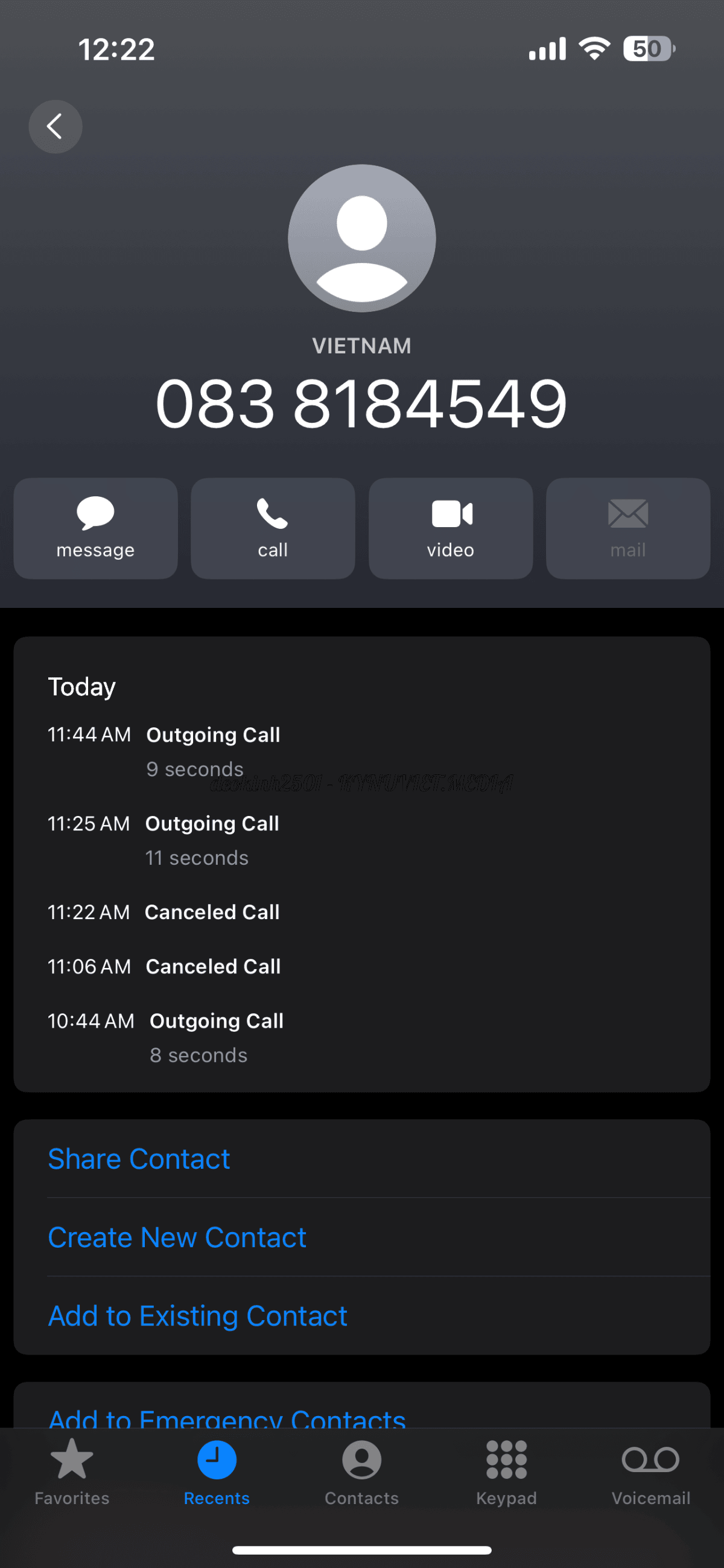Call the number 083 8184549
The height and width of the screenshot is (1568, 724).
click(x=273, y=528)
